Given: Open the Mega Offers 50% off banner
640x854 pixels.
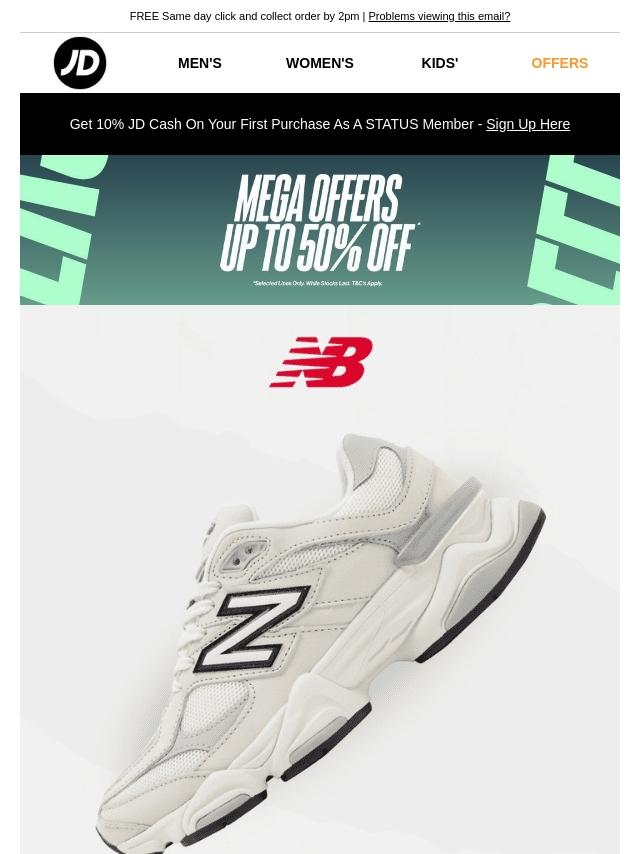Looking at the screenshot, I should pyautogui.click(x=320, y=230).
